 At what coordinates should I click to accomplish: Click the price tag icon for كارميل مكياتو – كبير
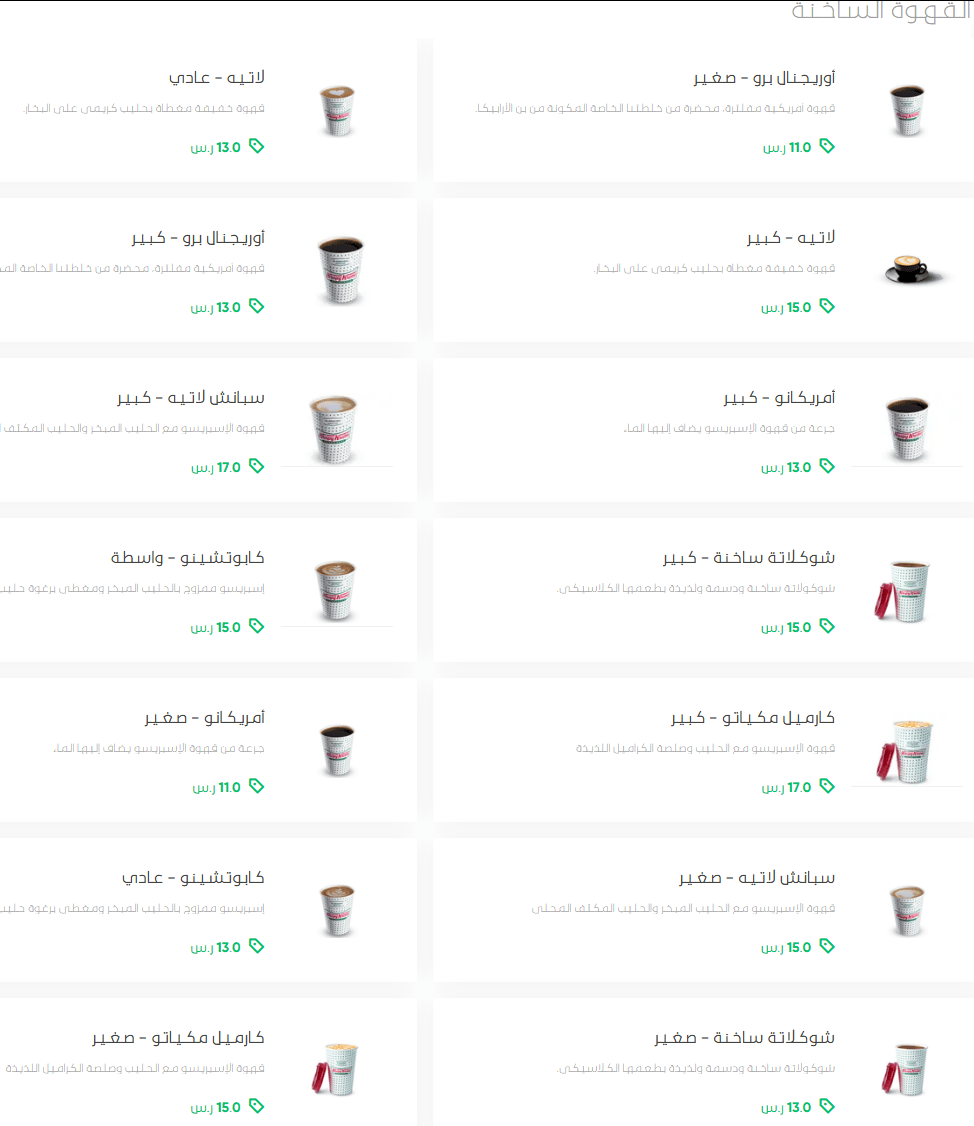pos(826,786)
